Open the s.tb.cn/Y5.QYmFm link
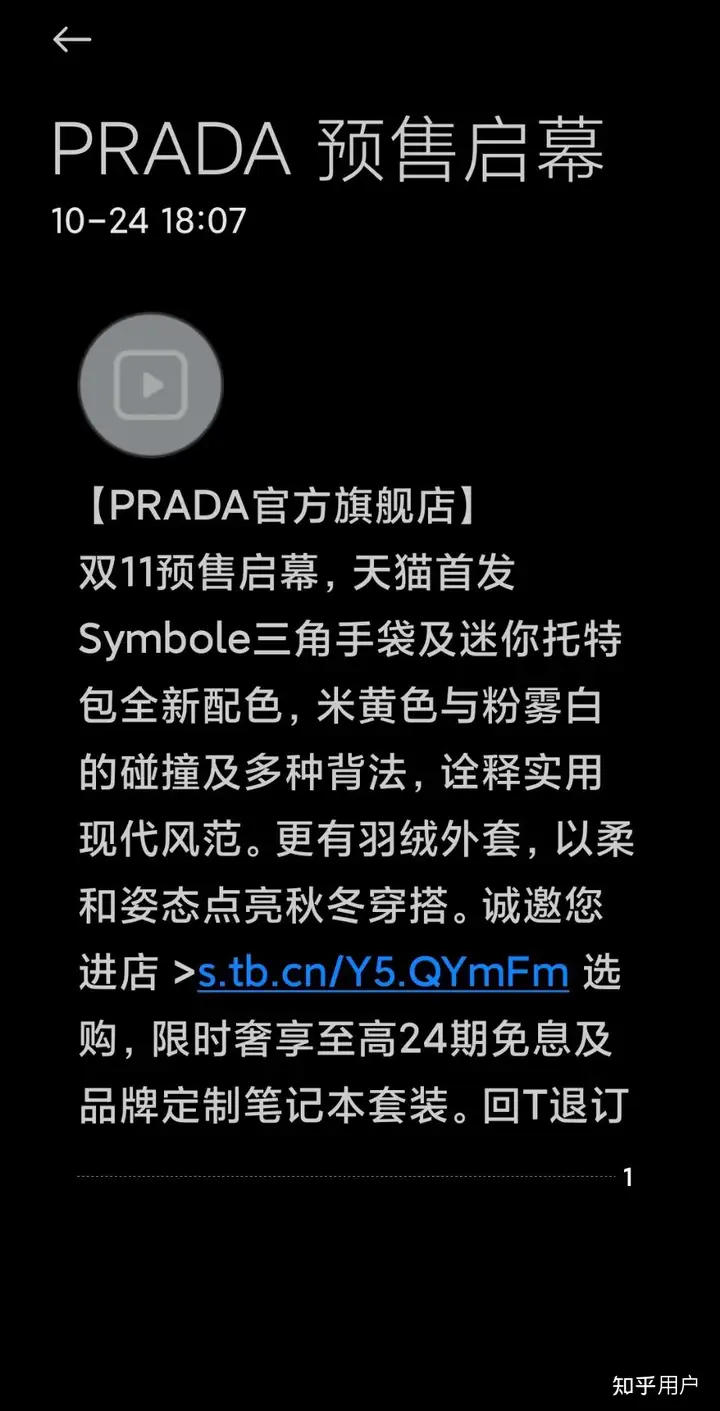 [x=383, y=972]
